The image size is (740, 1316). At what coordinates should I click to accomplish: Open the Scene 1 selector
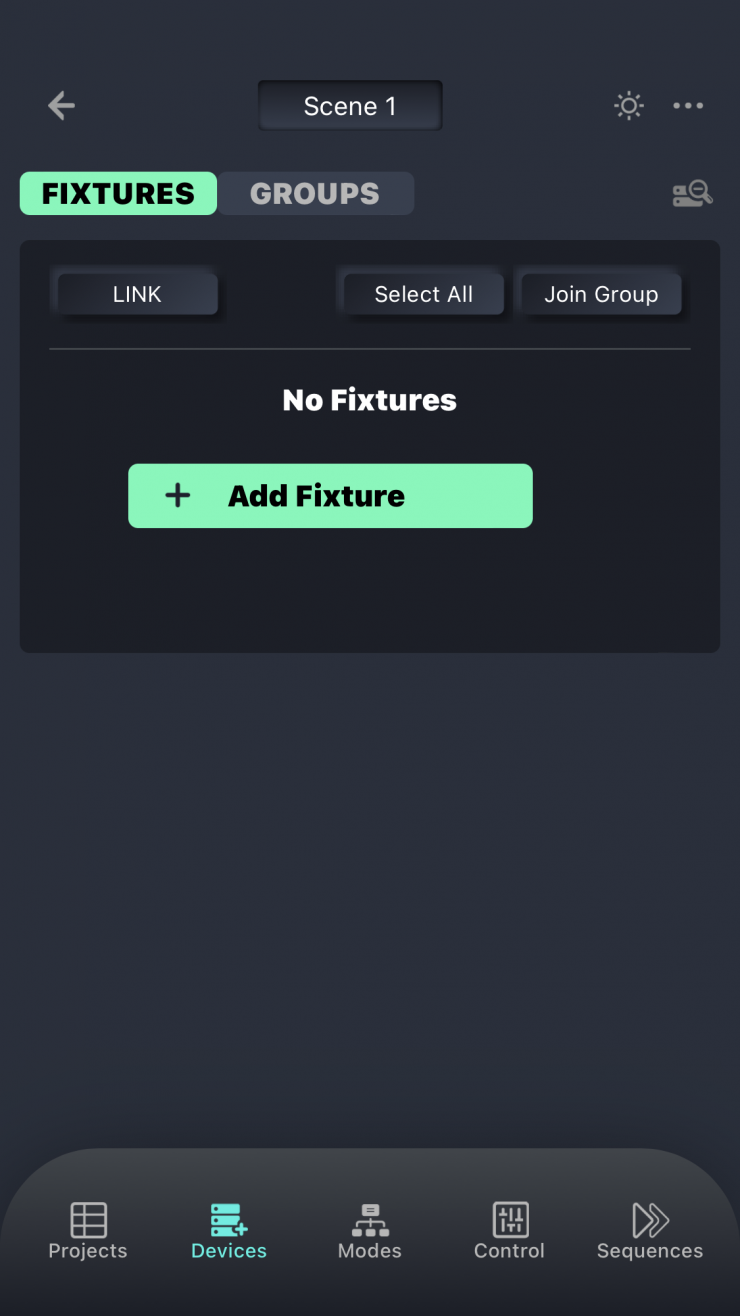click(350, 106)
